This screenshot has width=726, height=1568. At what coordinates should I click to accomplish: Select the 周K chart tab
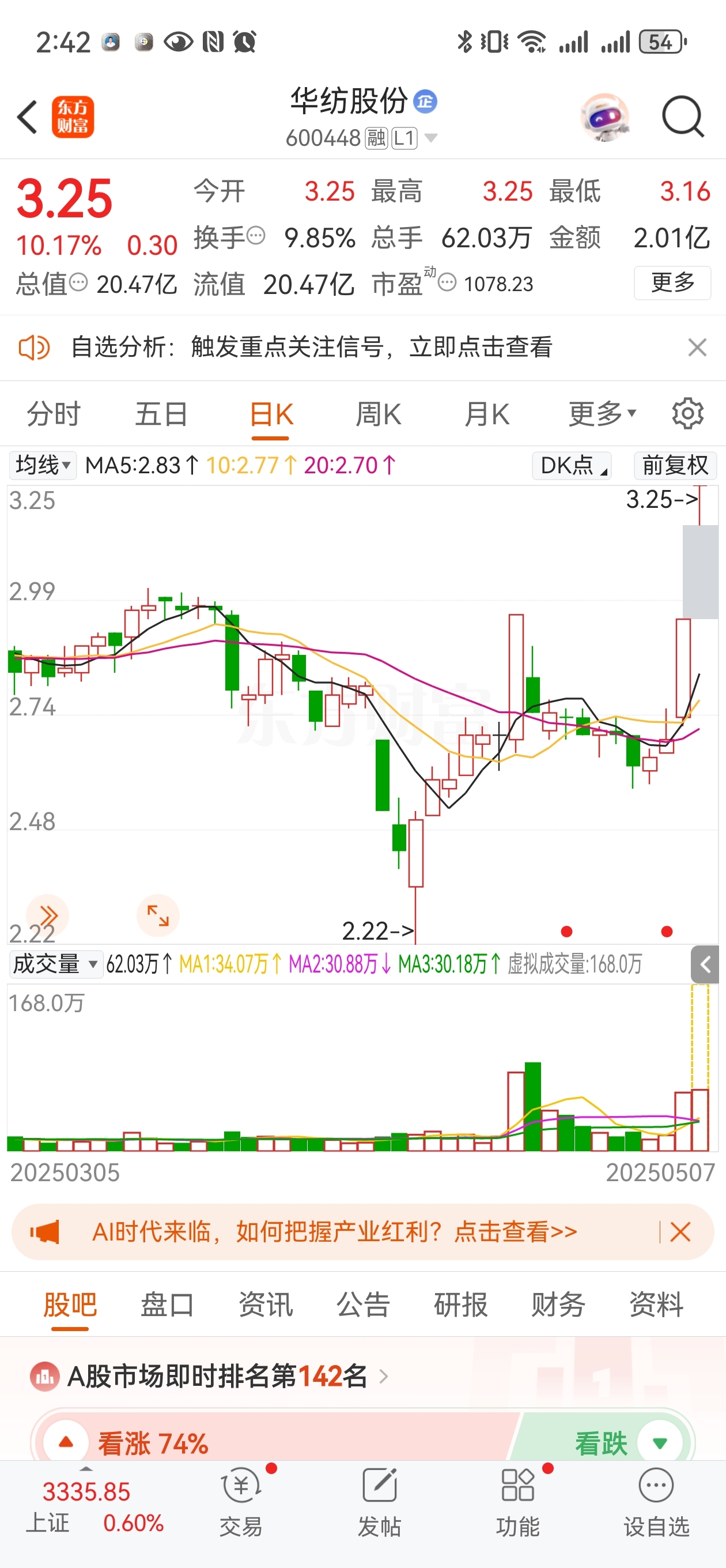378,414
